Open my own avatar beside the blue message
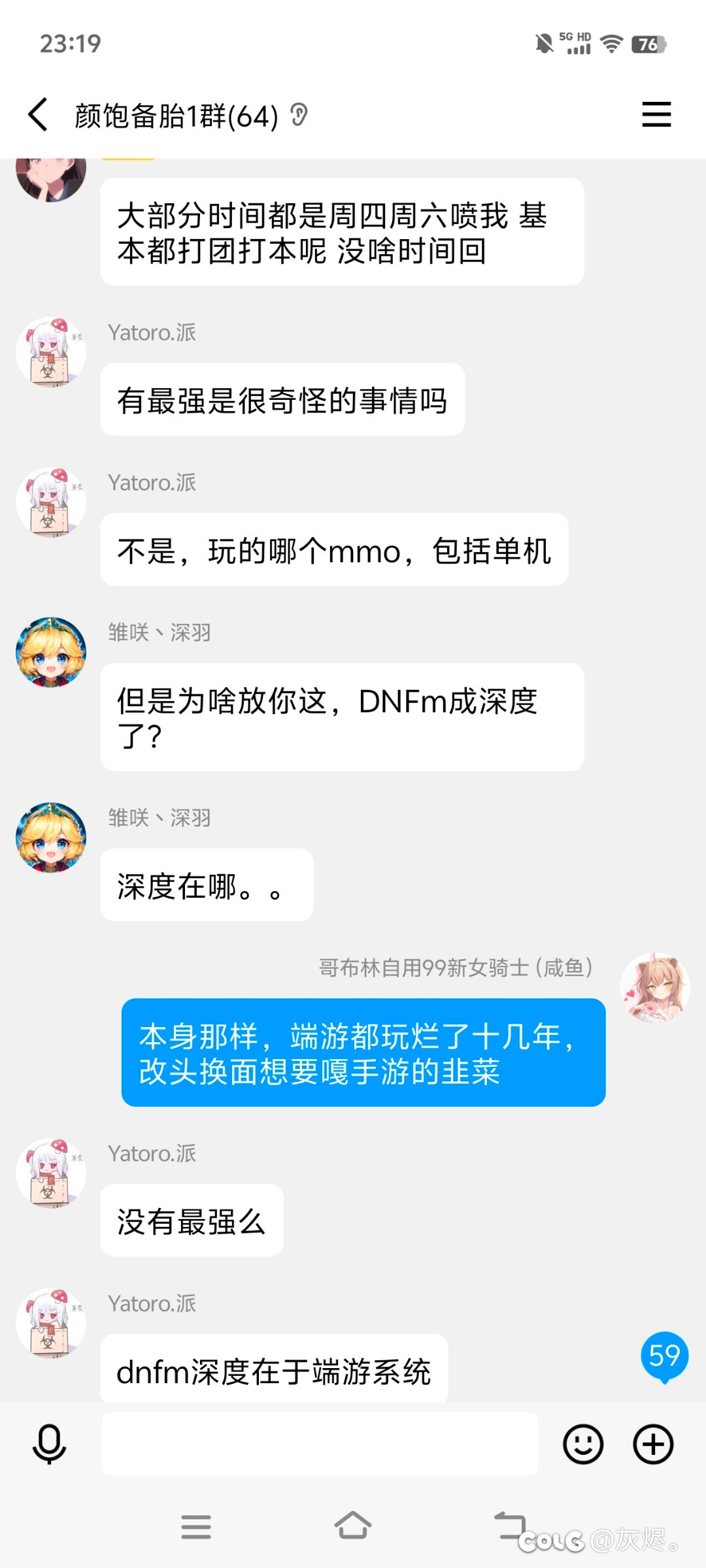The height and width of the screenshot is (1568, 706). tap(655, 987)
